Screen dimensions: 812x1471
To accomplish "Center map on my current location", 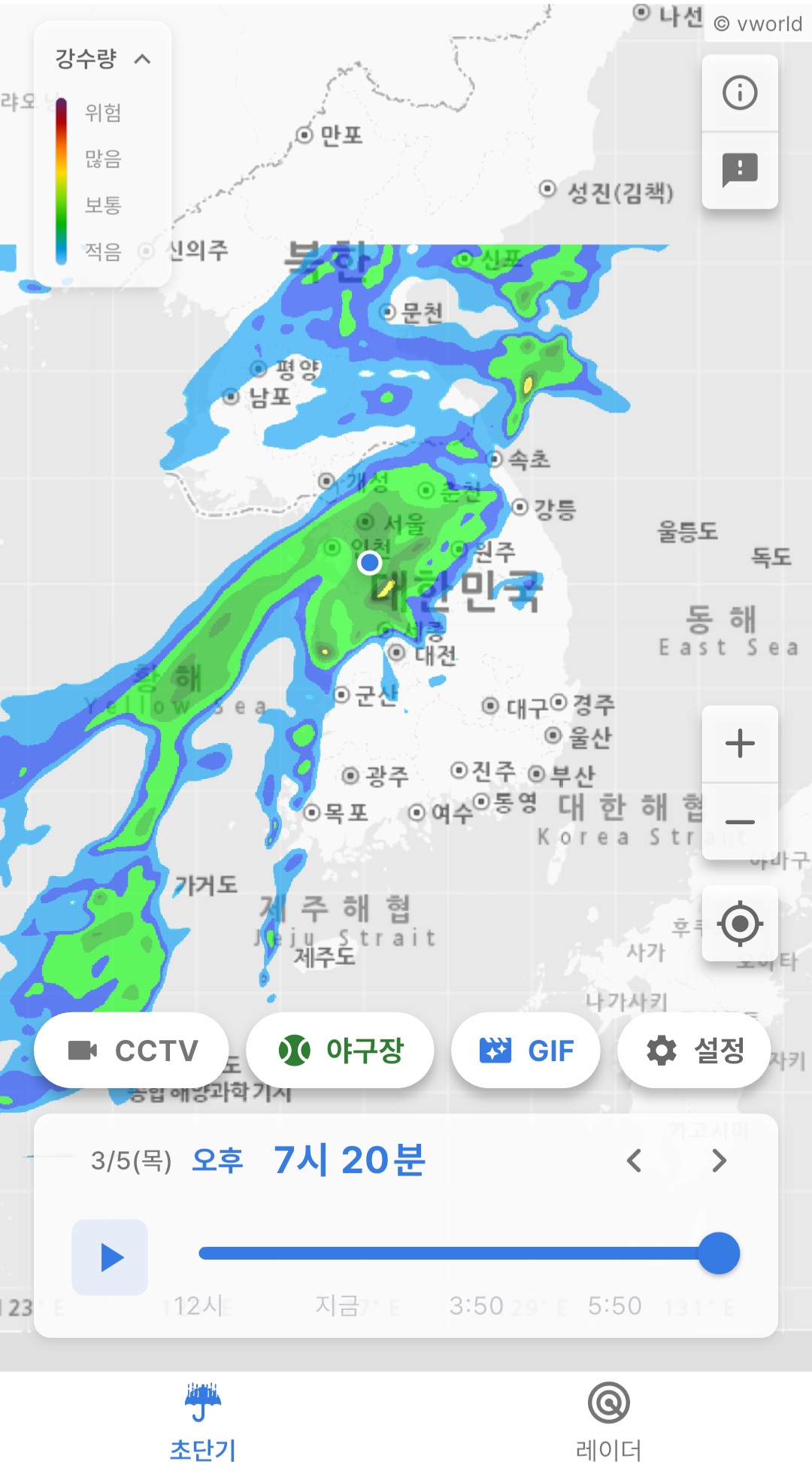I will point(740,923).
